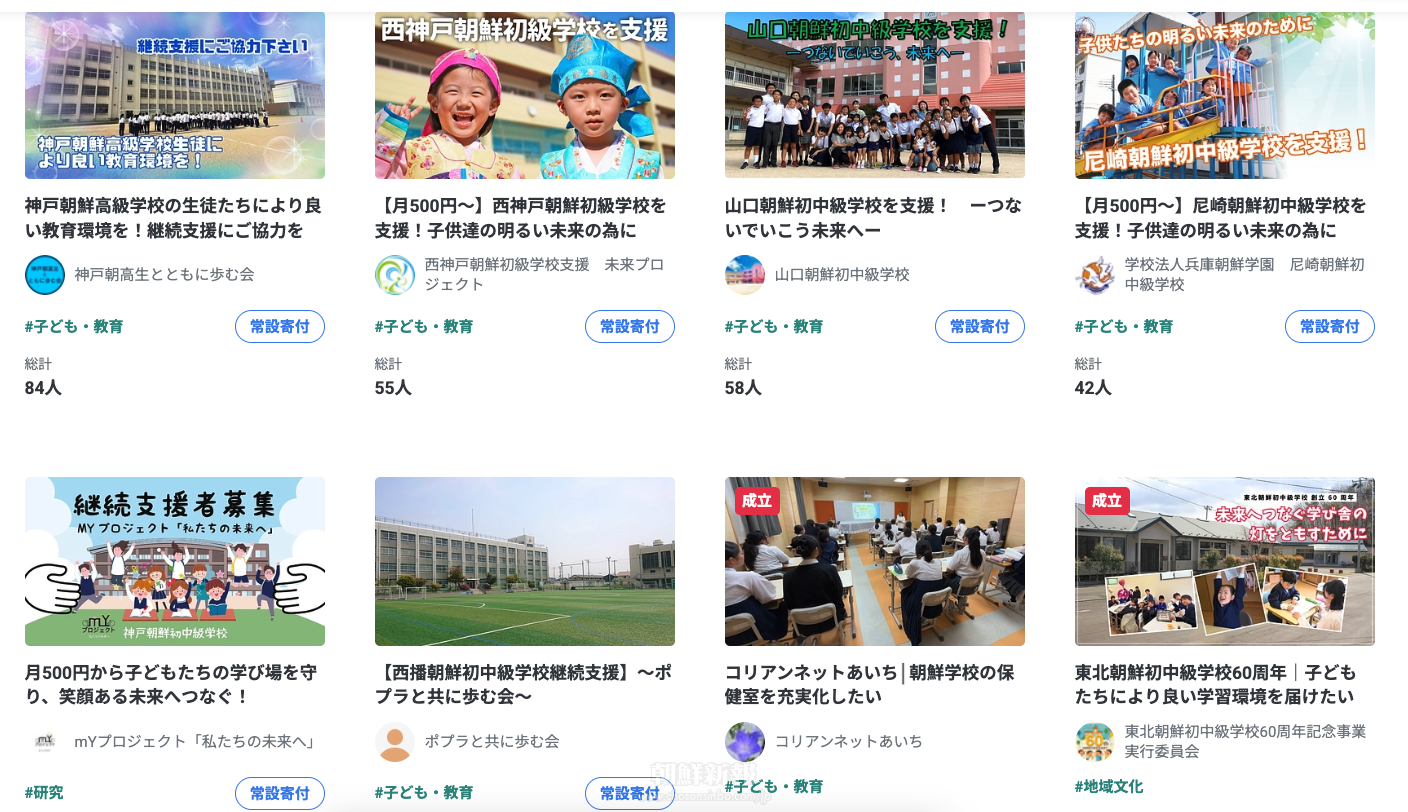Open the 尼崎朝鮮初中級学校 support project card
Screen dimensions: 1408x812
(x=1224, y=218)
